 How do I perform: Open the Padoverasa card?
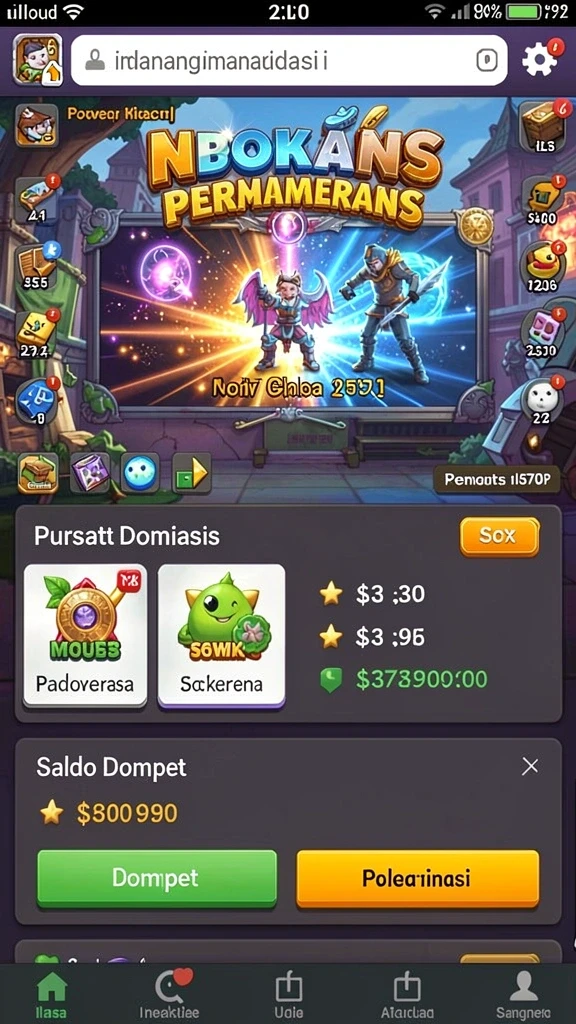click(85, 635)
